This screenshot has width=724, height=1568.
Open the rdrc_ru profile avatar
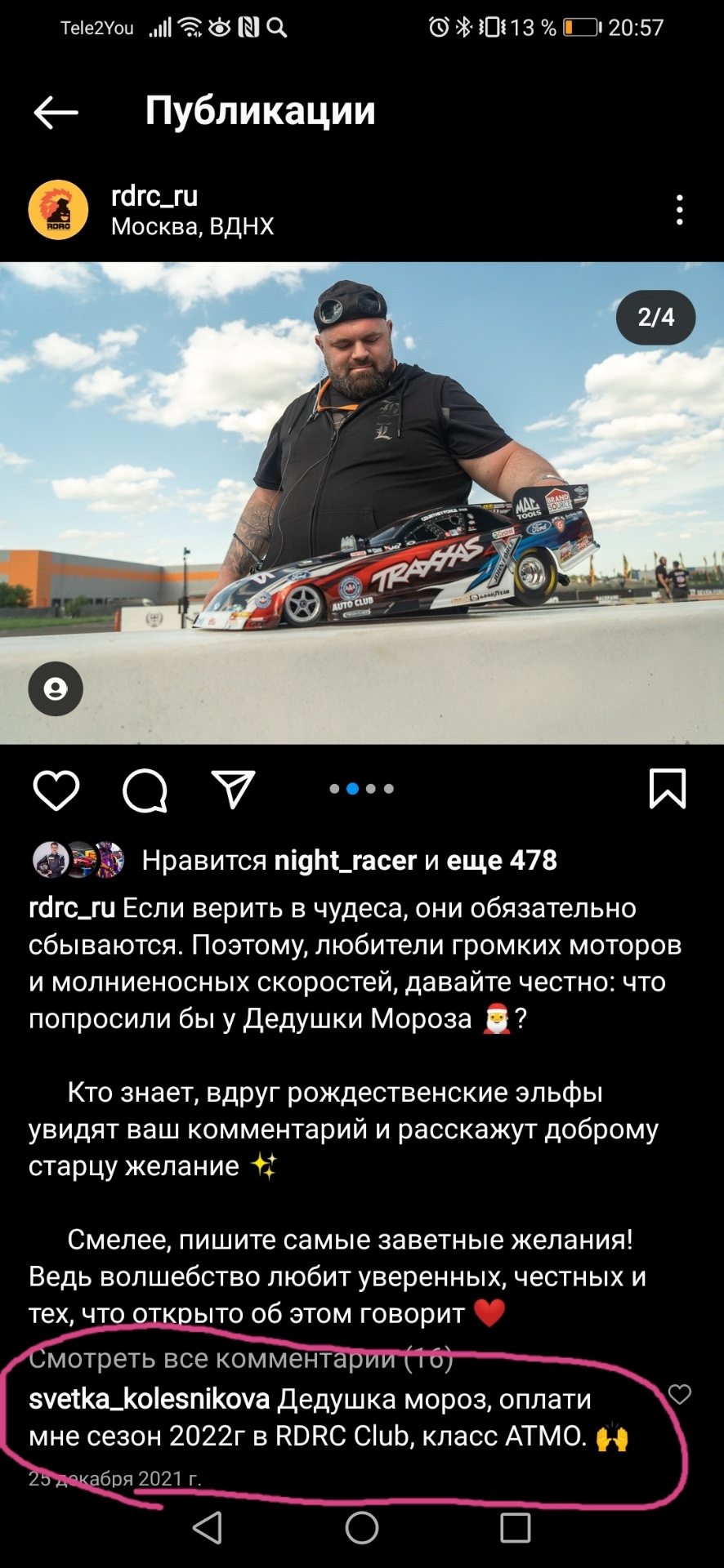[x=58, y=210]
